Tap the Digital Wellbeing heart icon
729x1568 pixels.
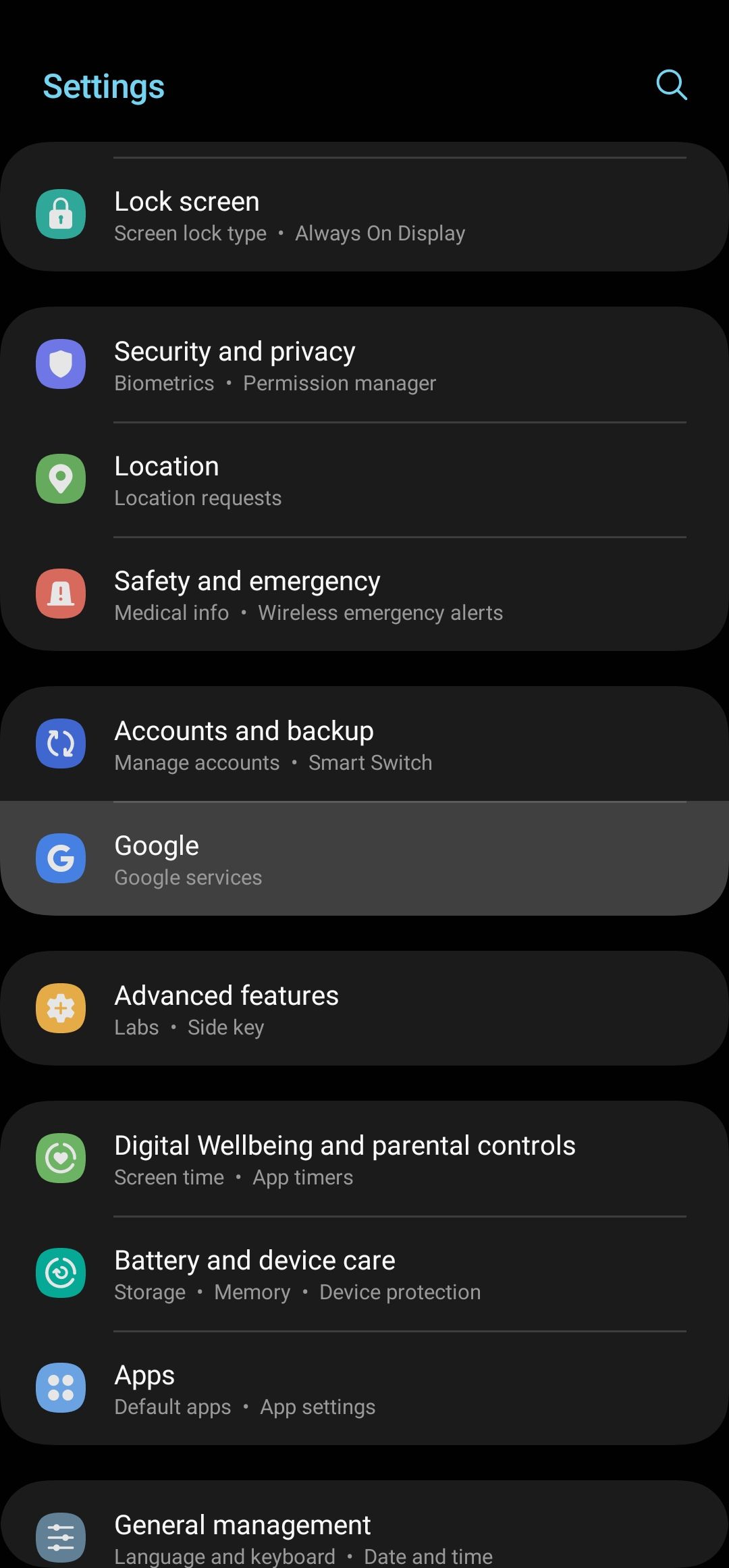click(61, 1157)
